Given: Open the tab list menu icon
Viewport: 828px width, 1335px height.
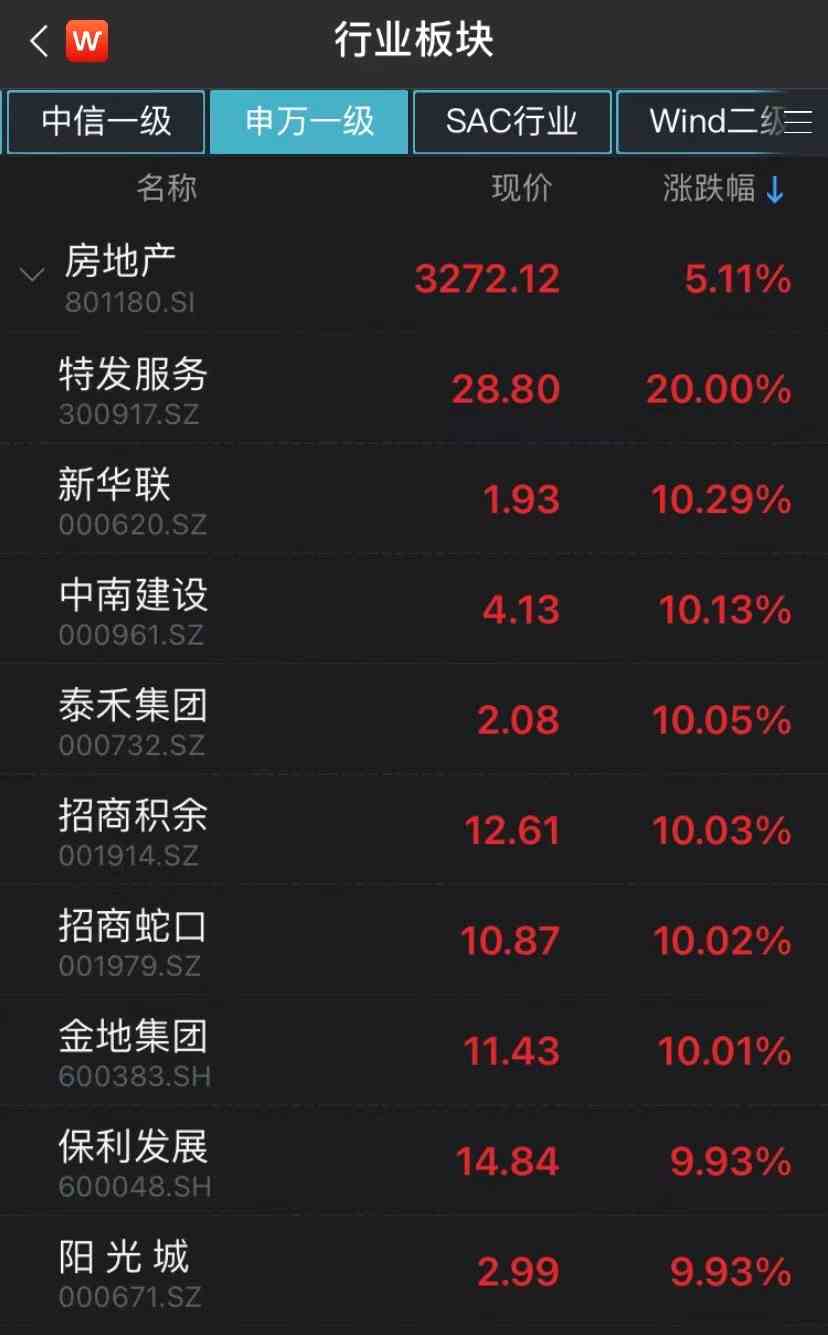Looking at the screenshot, I should point(798,122).
